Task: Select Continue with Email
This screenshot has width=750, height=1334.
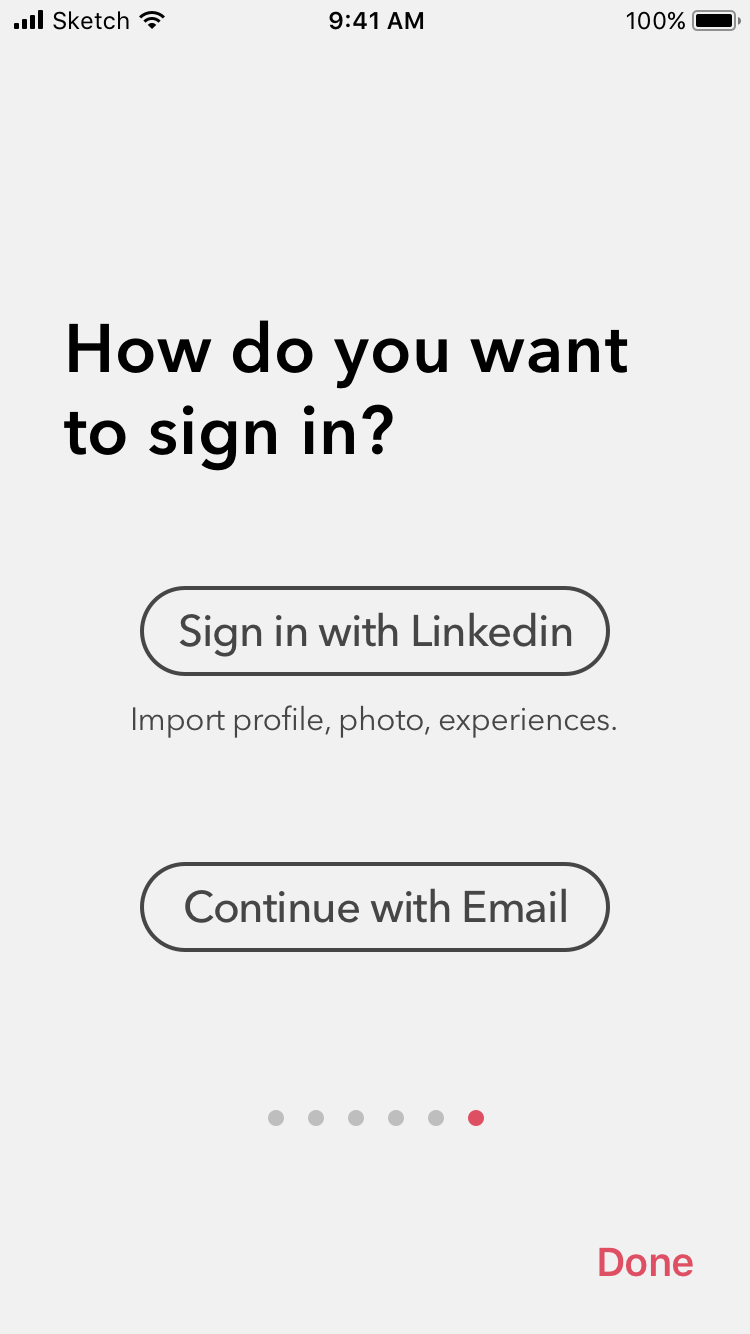Action: 375,907
